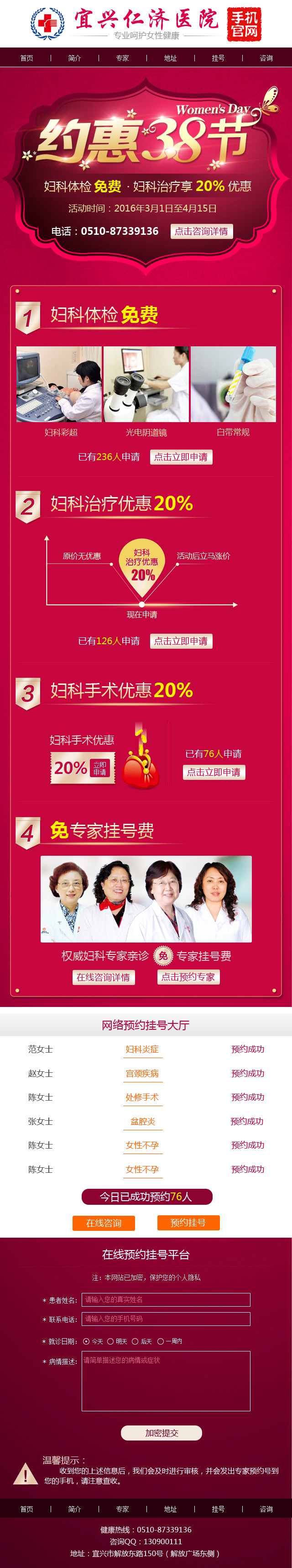292x1568 pixels.
Task: Open 挂号 in the header navigation
Action: [x=218, y=58]
